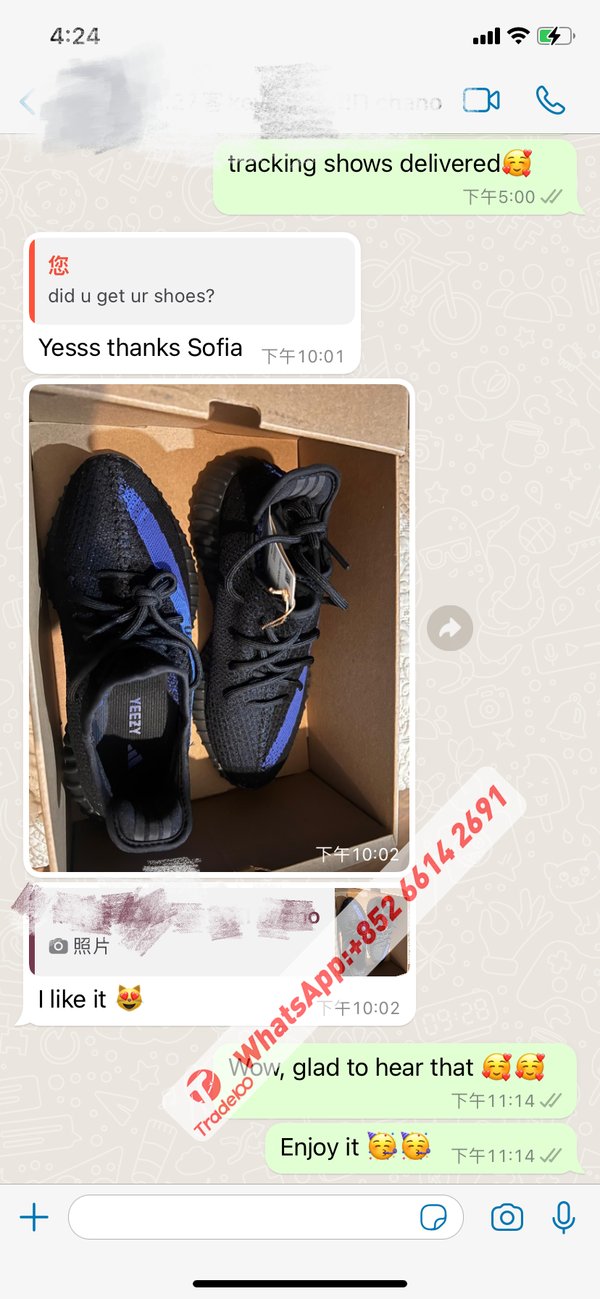Image resolution: width=600 pixels, height=1299 pixels.
Task: Record a voice message
Action: click(564, 1217)
